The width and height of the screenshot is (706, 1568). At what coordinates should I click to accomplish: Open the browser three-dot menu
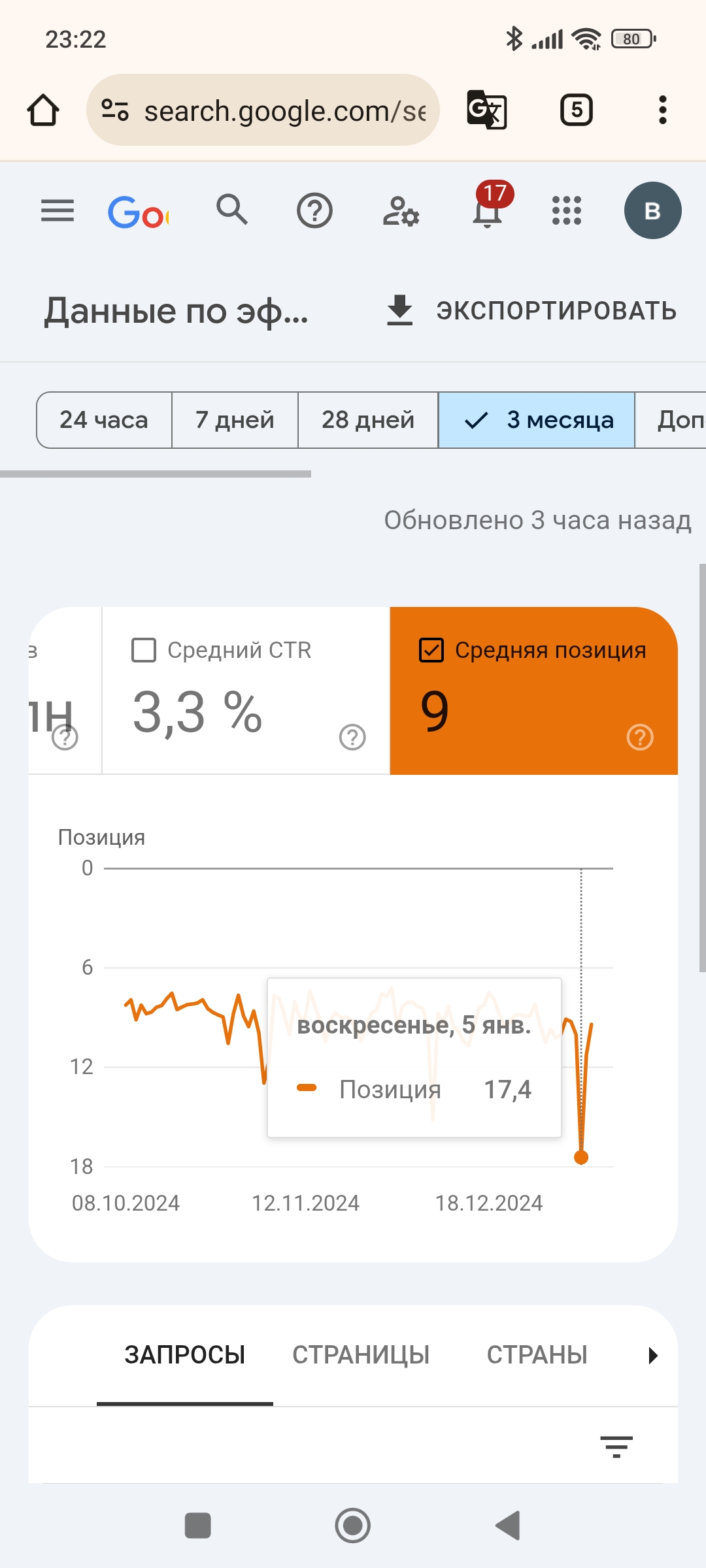tap(662, 110)
